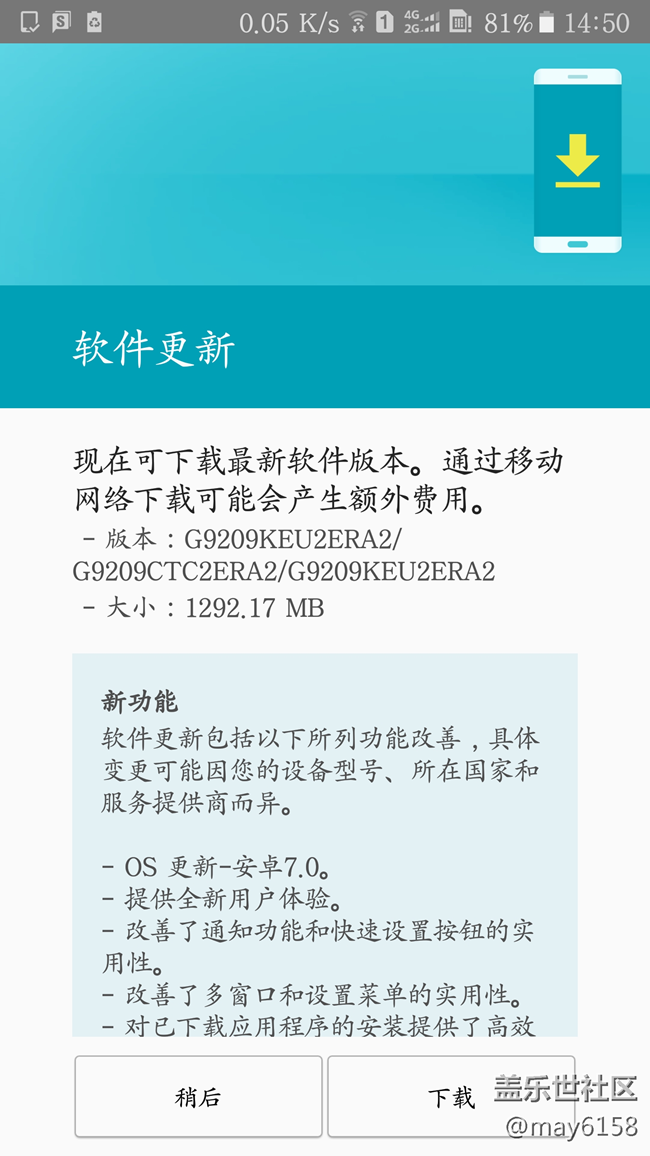Image resolution: width=650 pixels, height=1156 pixels.
Task: Tap the 稍后 (Later) button
Action: click(198, 1097)
